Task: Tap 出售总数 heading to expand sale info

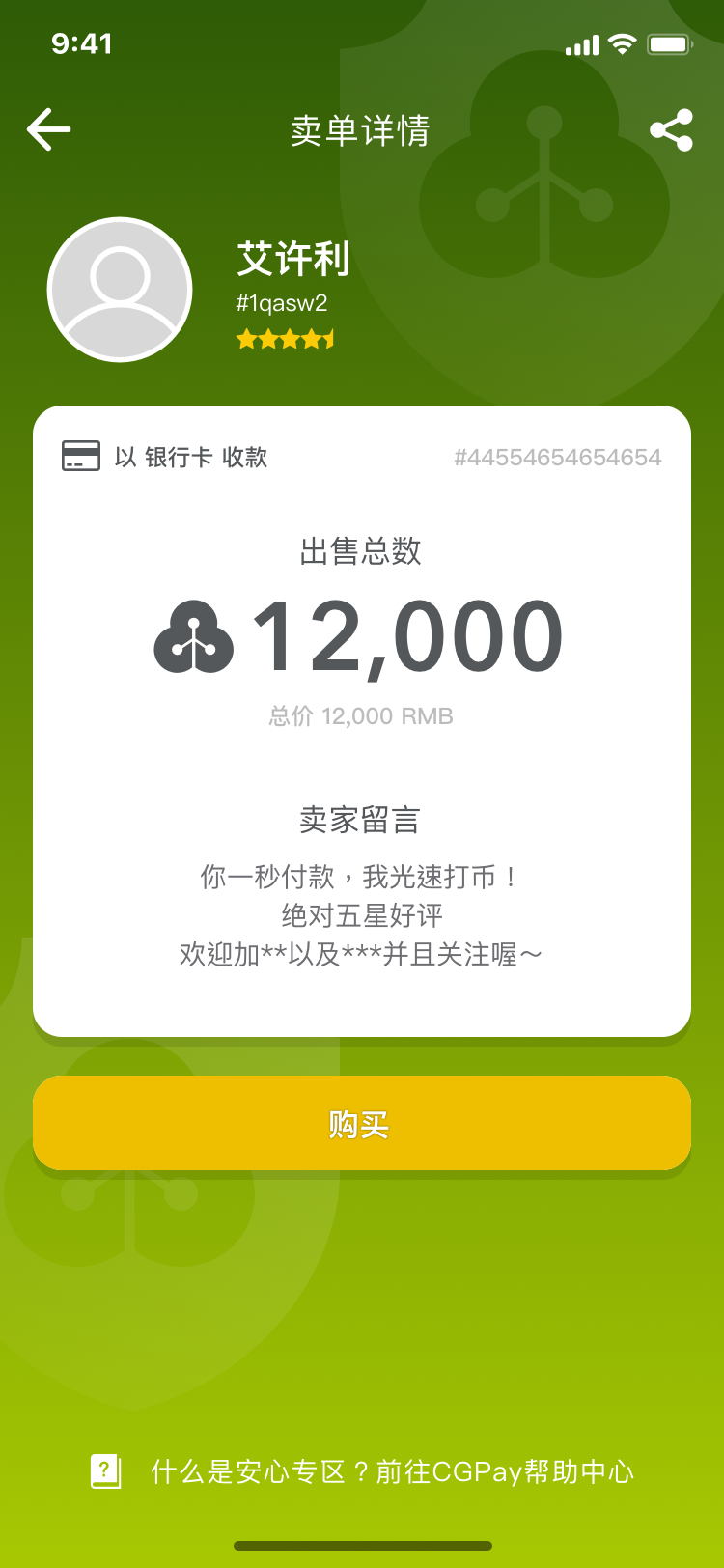Action: point(361,550)
